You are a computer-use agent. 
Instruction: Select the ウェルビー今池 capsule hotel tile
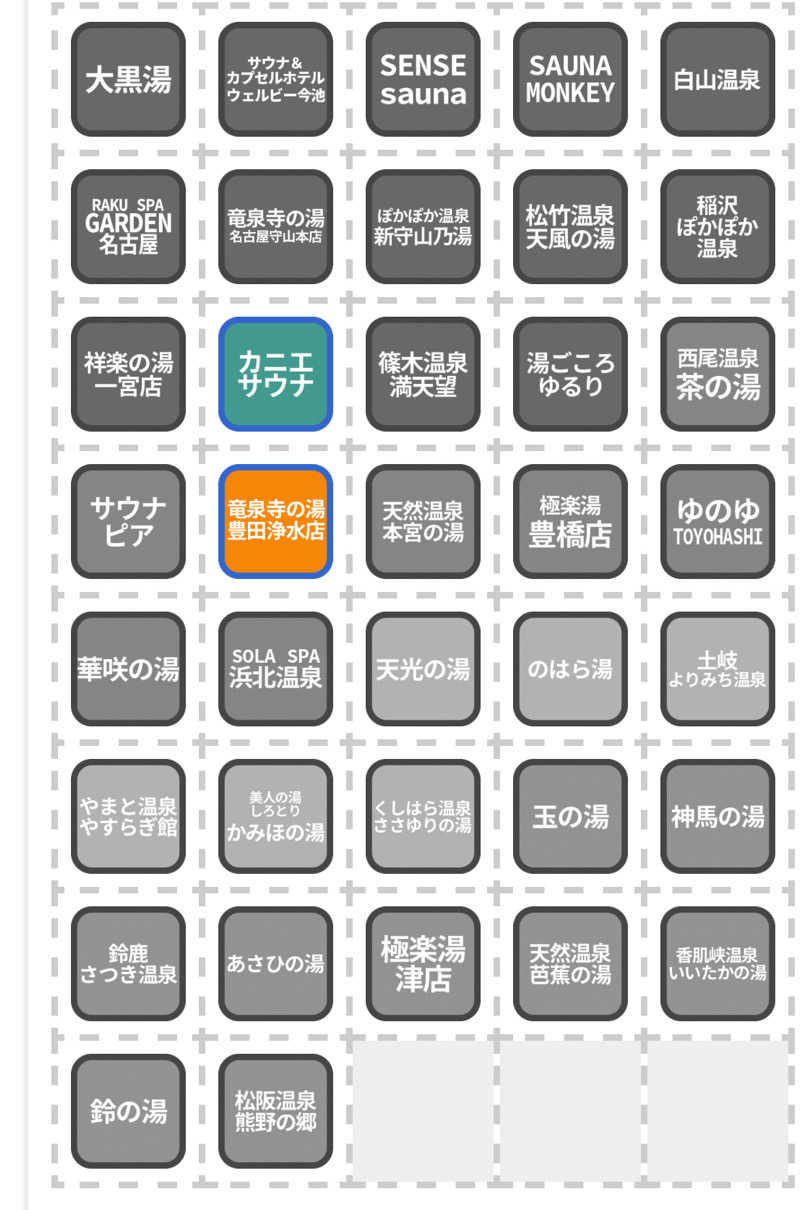click(x=276, y=80)
